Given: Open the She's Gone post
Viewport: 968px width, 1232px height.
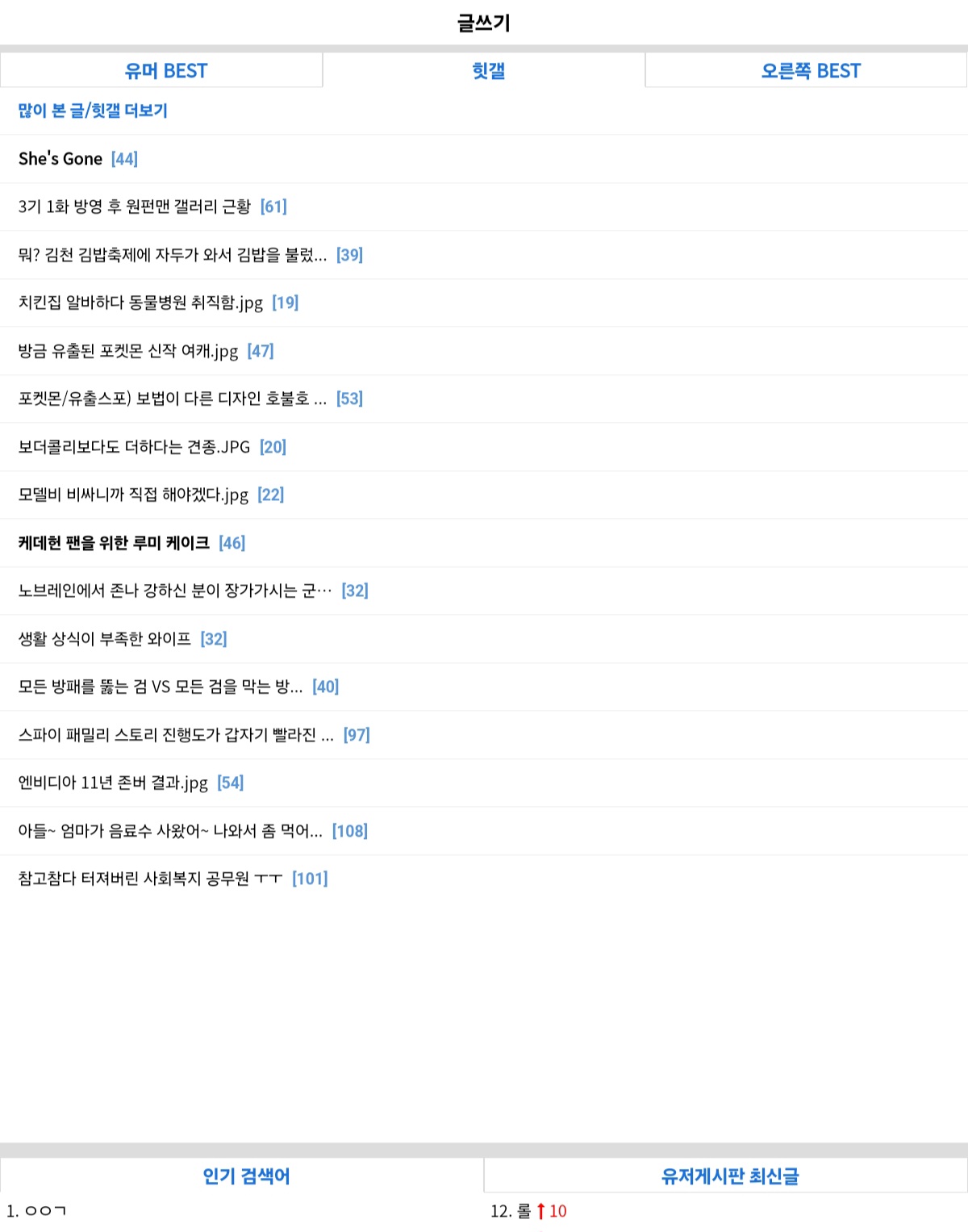Looking at the screenshot, I should click(x=60, y=159).
